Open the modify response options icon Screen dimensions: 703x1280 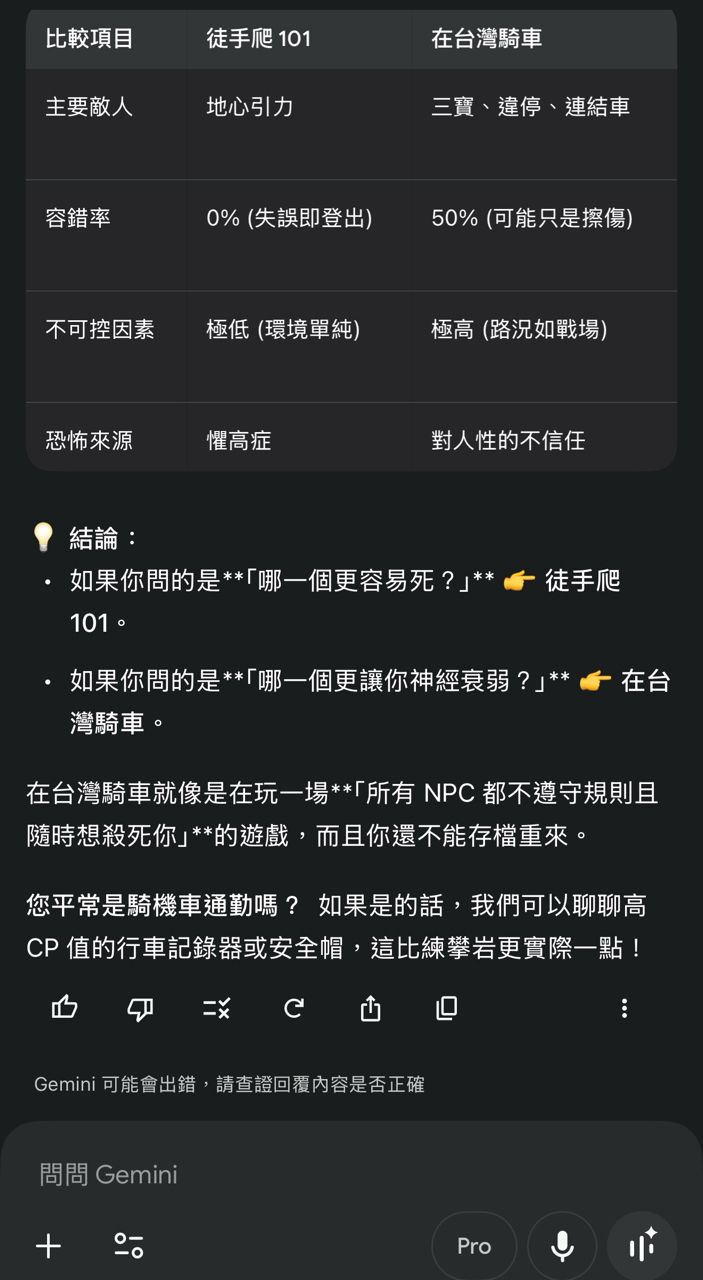coord(217,1008)
